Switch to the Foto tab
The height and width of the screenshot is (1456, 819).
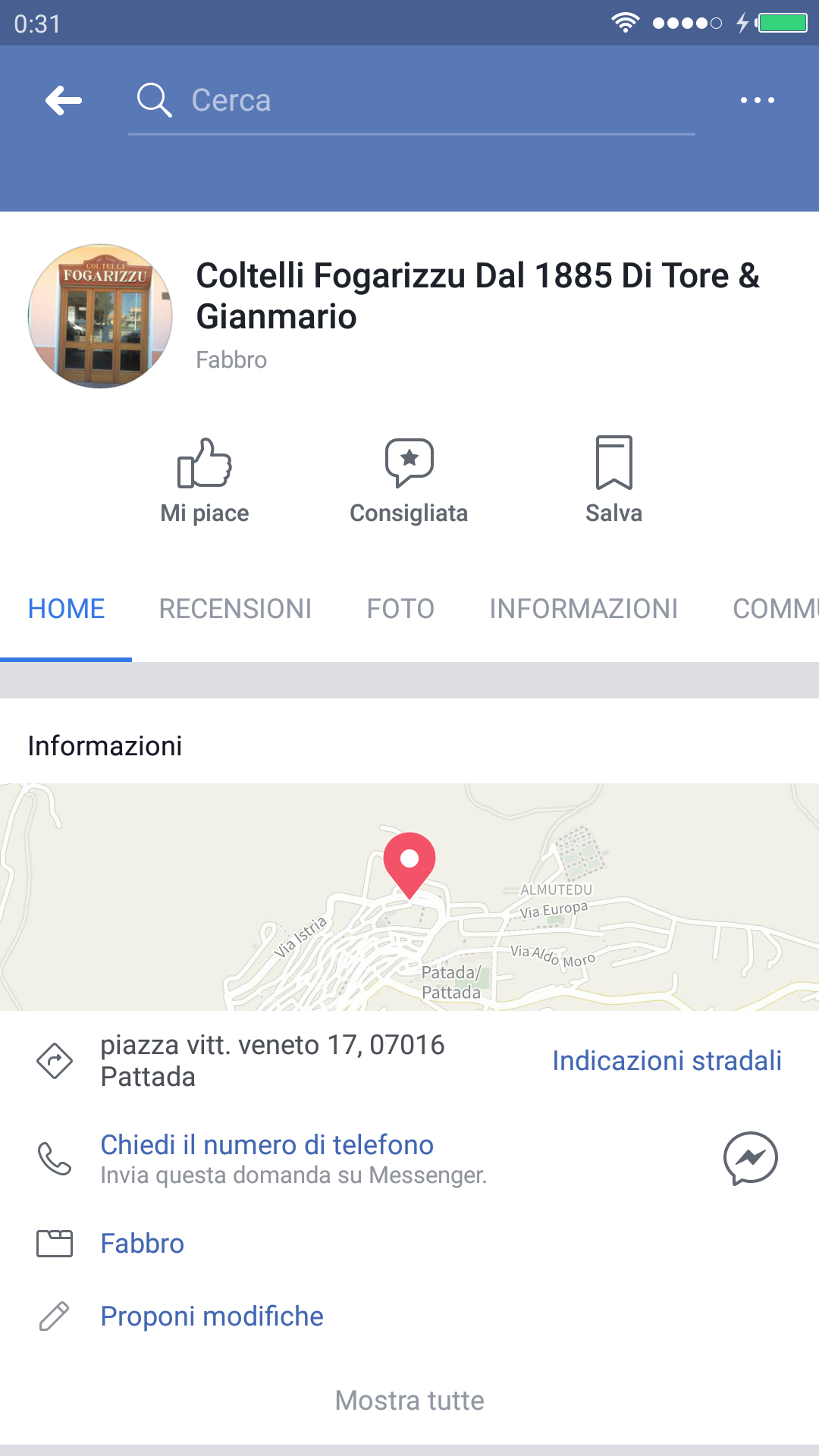400,608
